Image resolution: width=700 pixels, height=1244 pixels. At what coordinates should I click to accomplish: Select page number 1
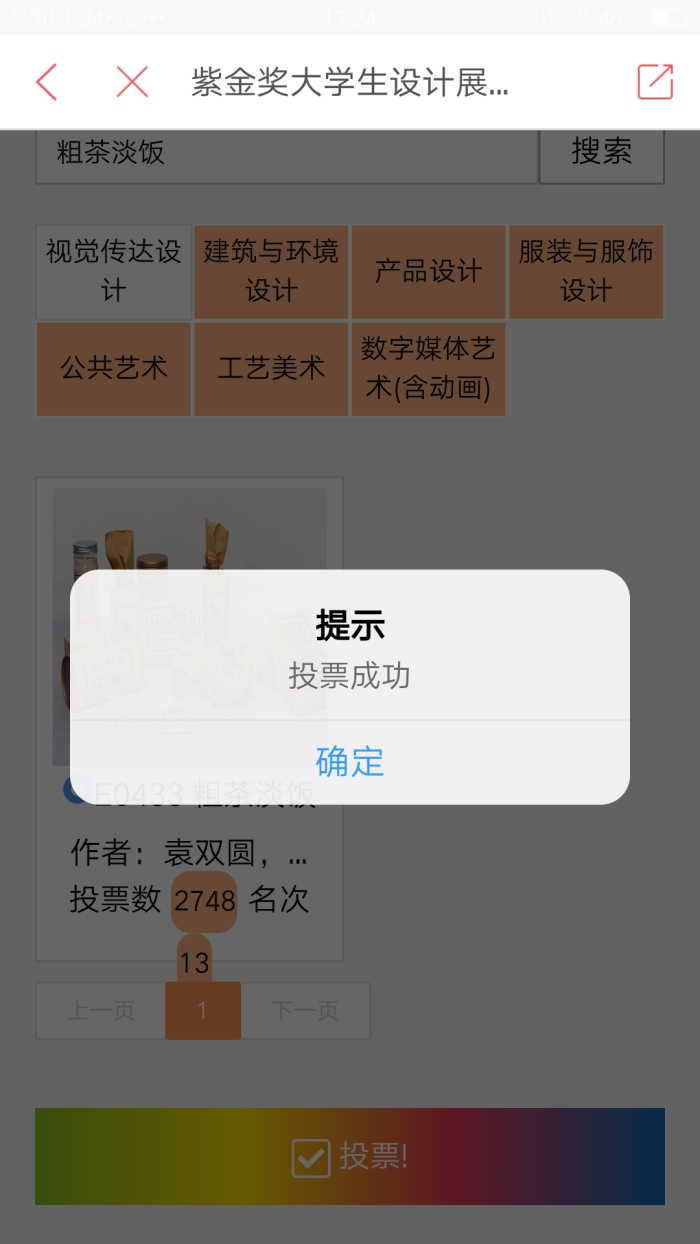[203, 1011]
